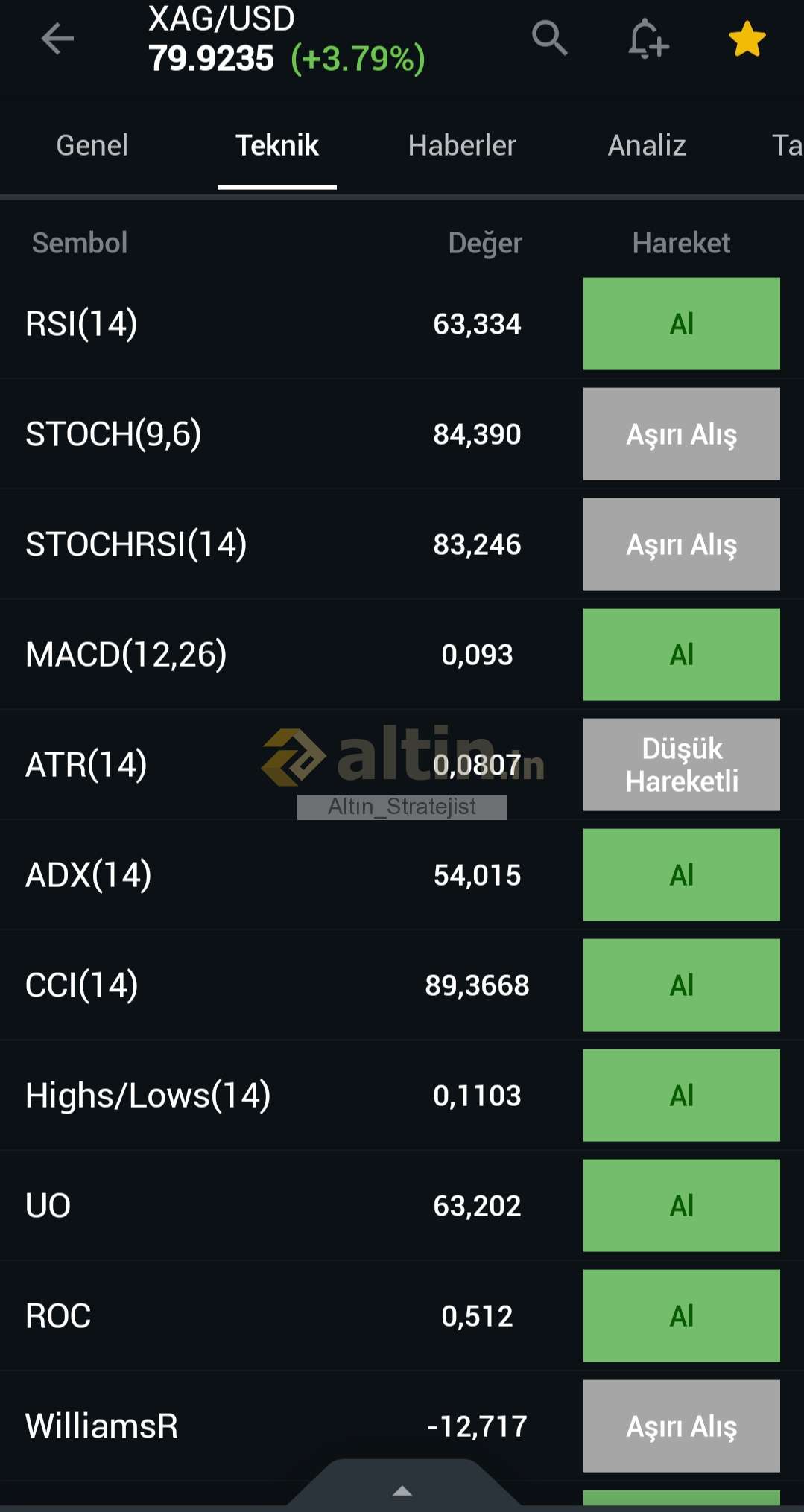This screenshot has width=804, height=1512.
Task: Select the Teknik tab
Action: [x=277, y=145]
